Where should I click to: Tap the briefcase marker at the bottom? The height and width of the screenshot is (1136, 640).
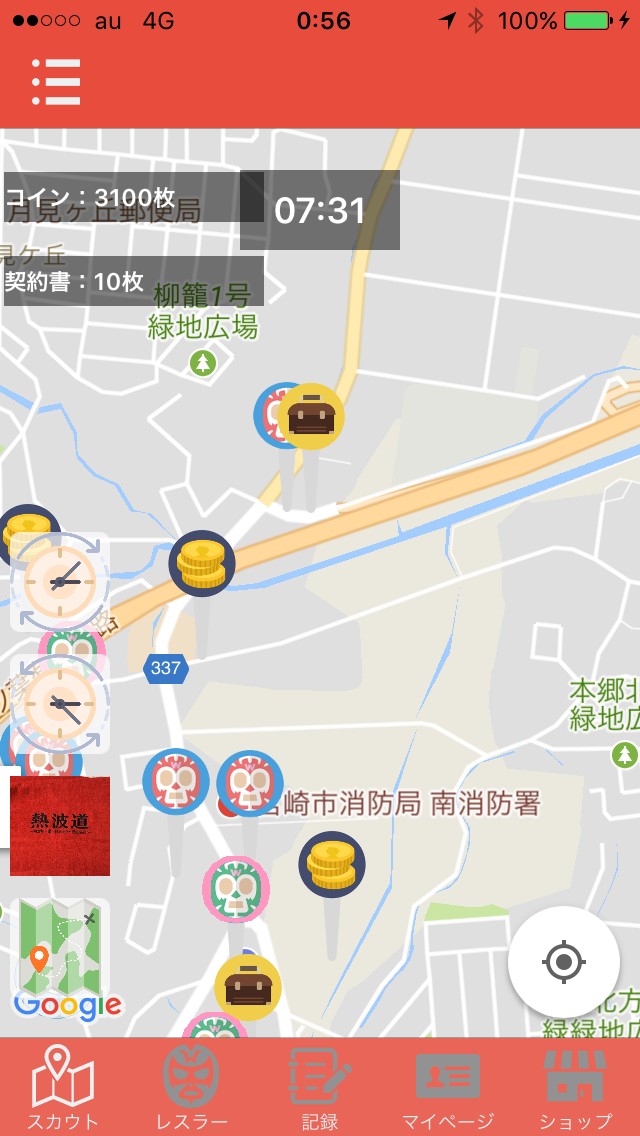(248, 987)
